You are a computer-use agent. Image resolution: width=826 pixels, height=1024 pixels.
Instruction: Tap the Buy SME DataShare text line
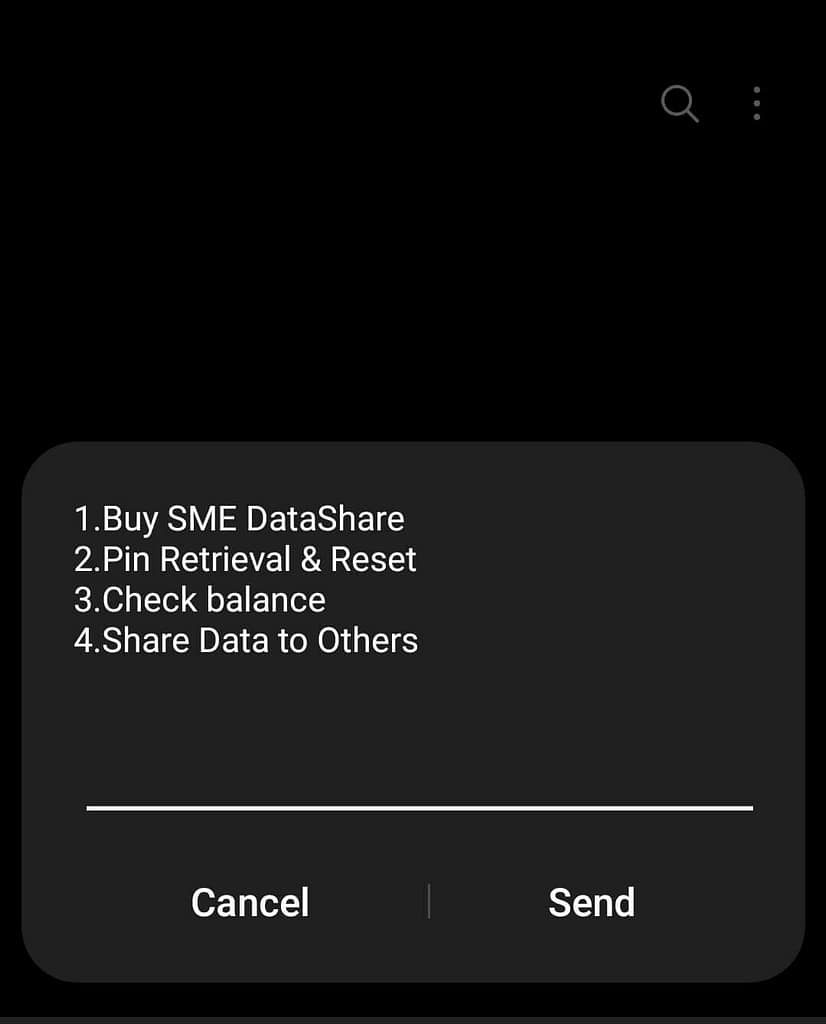(x=240, y=519)
